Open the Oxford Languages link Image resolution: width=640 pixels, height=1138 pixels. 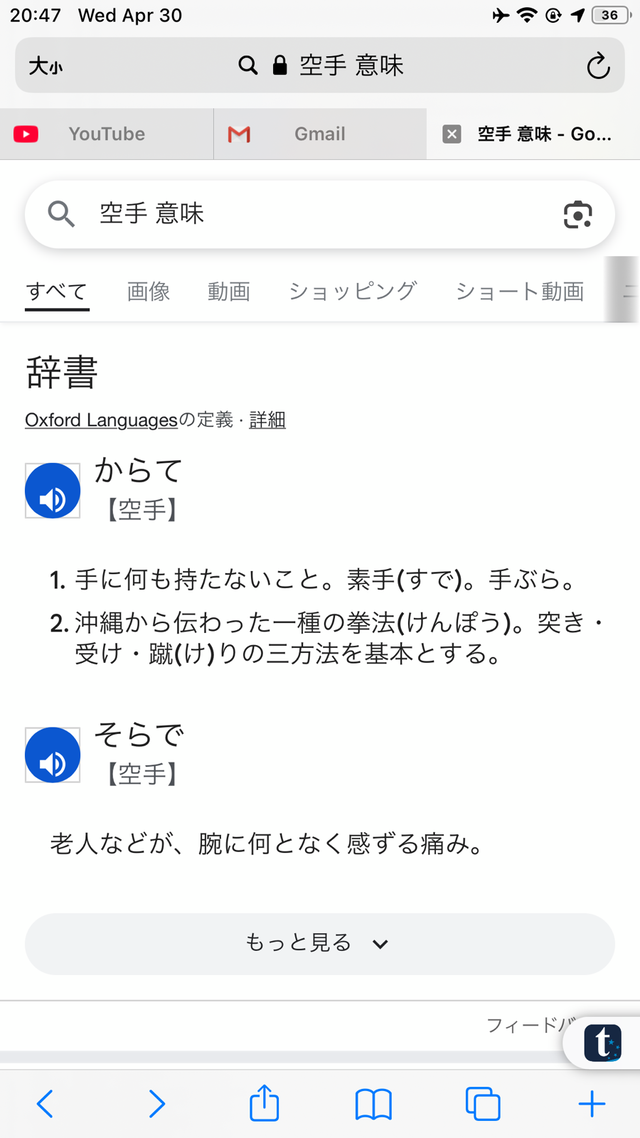tap(101, 420)
